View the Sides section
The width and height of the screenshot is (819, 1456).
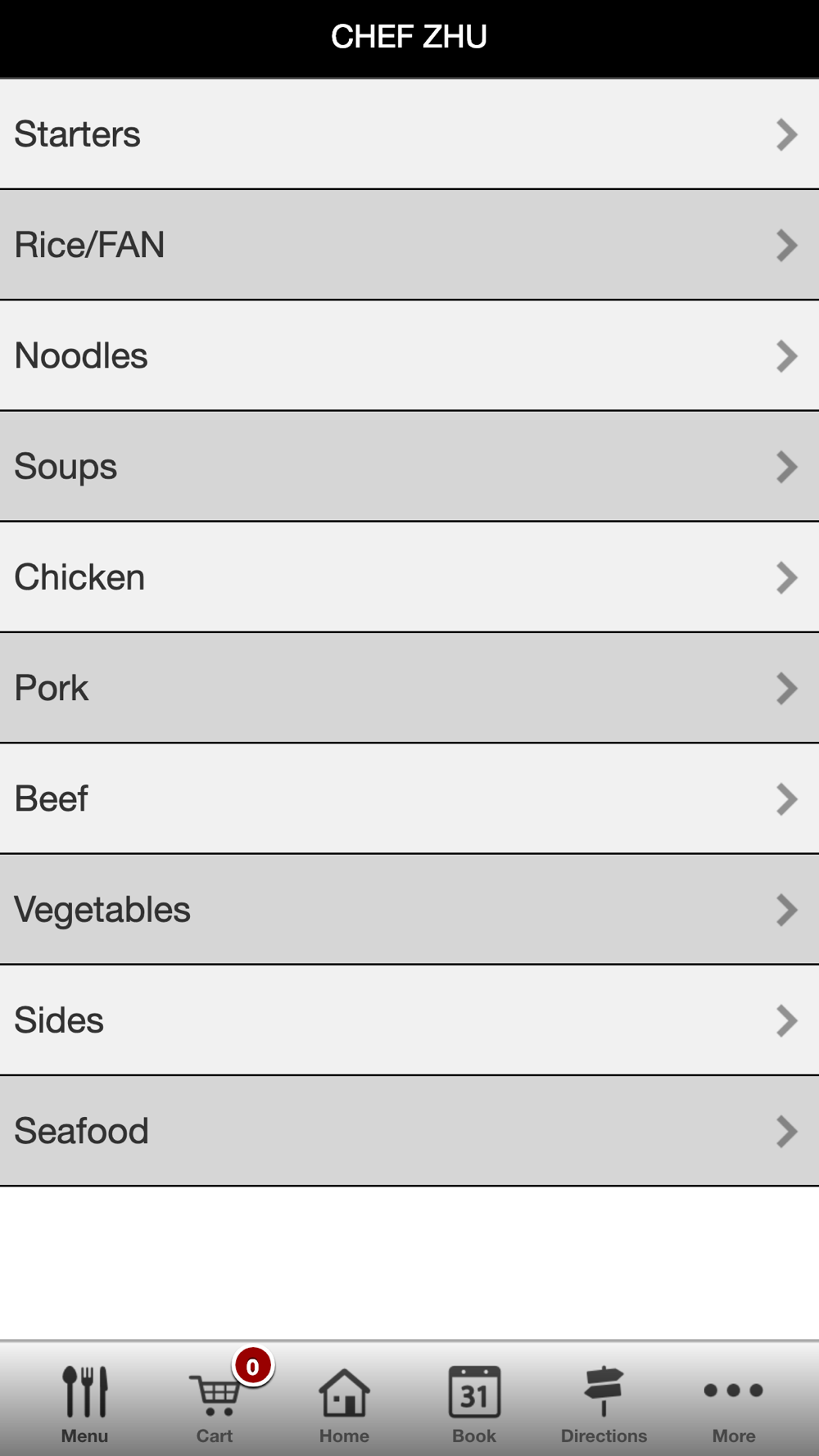tap(409, 1020)
